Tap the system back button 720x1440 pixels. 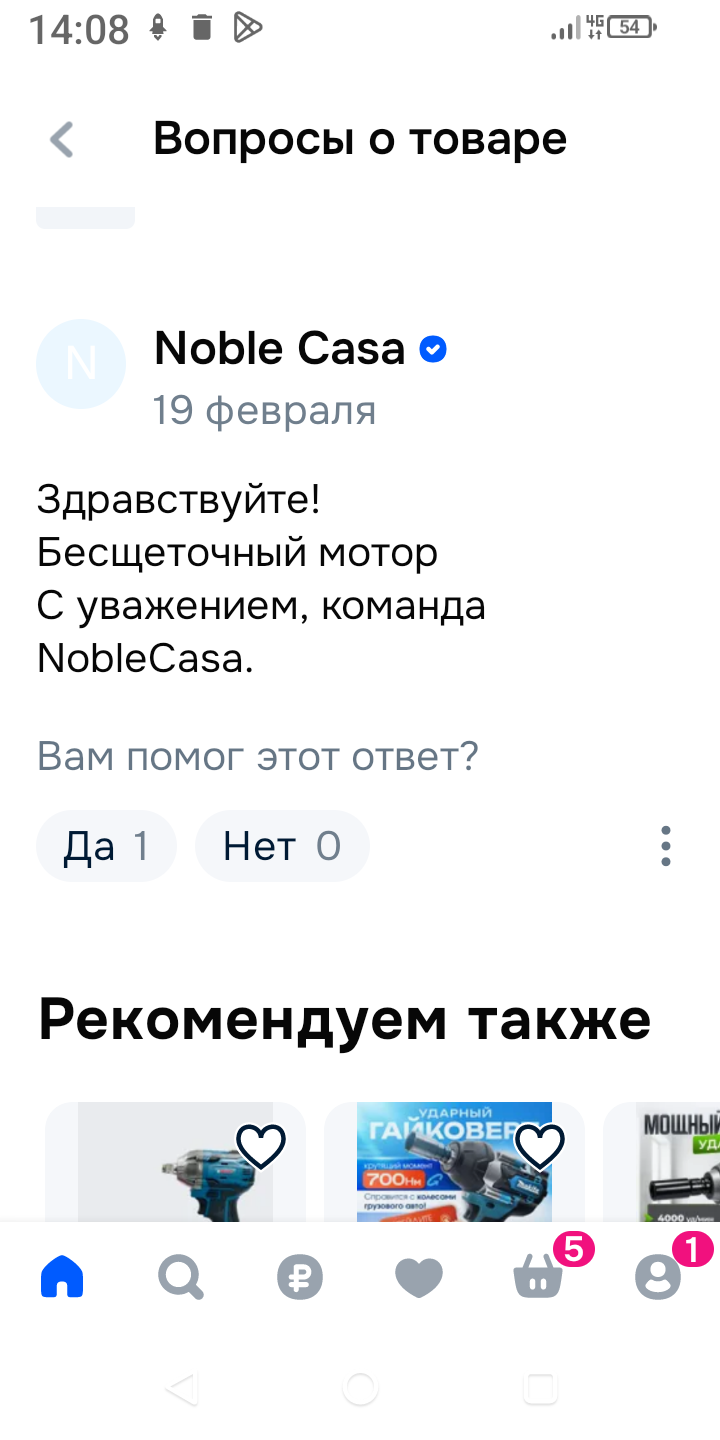[x=181, y=1388]
